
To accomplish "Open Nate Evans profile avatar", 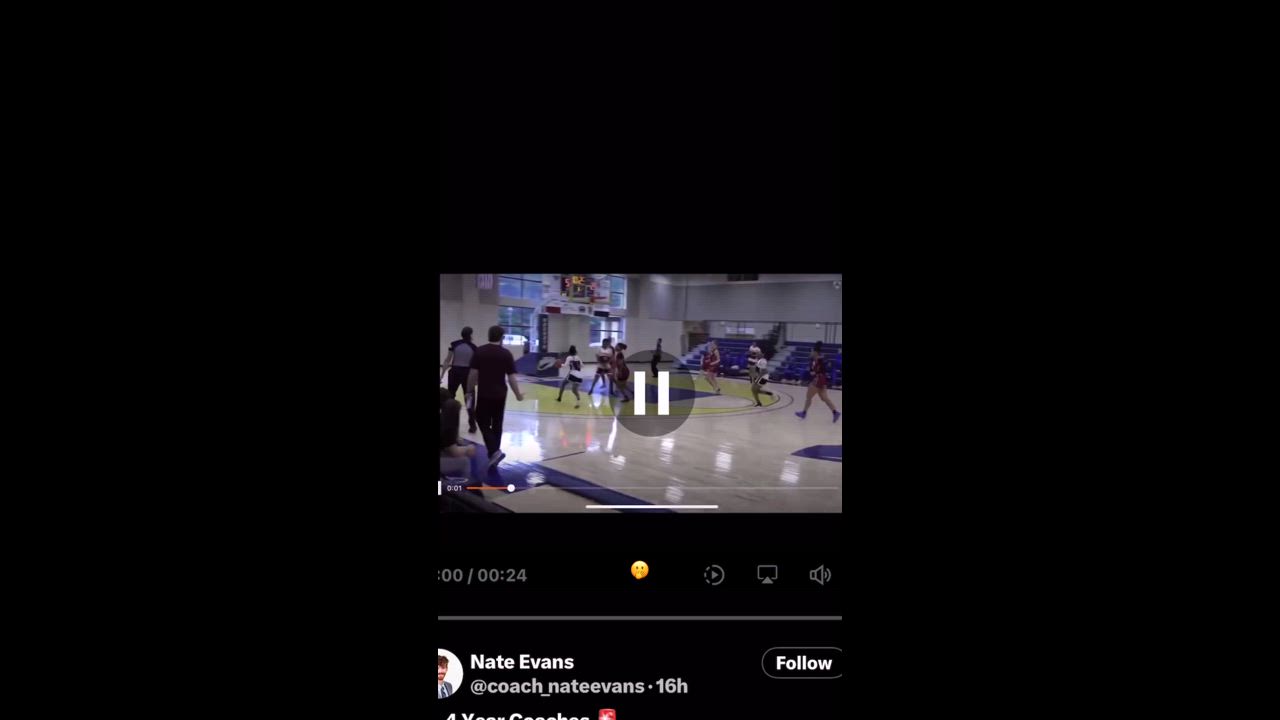I will [x=449, y=674].
